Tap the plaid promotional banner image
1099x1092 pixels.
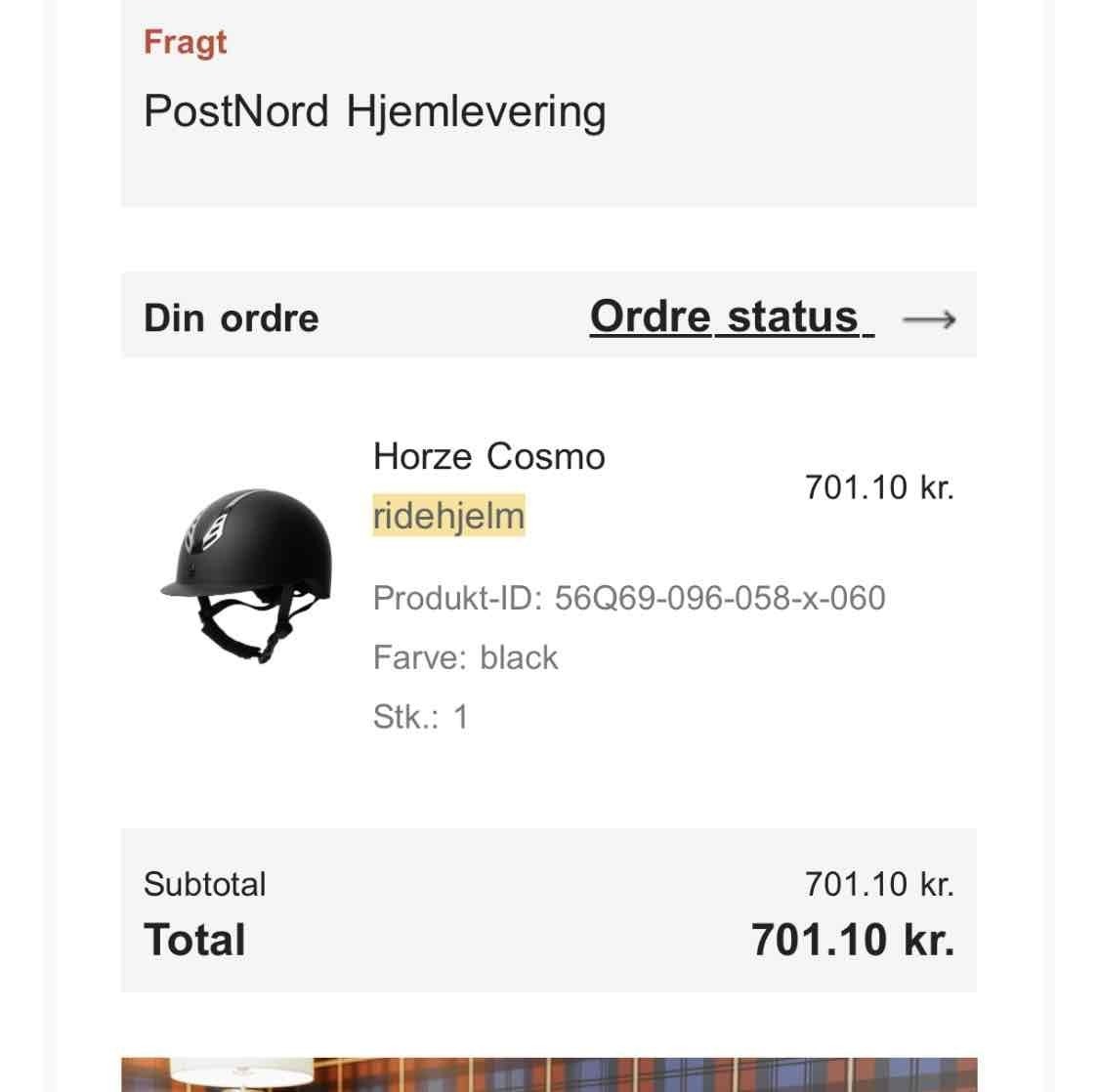point(548,1074)
